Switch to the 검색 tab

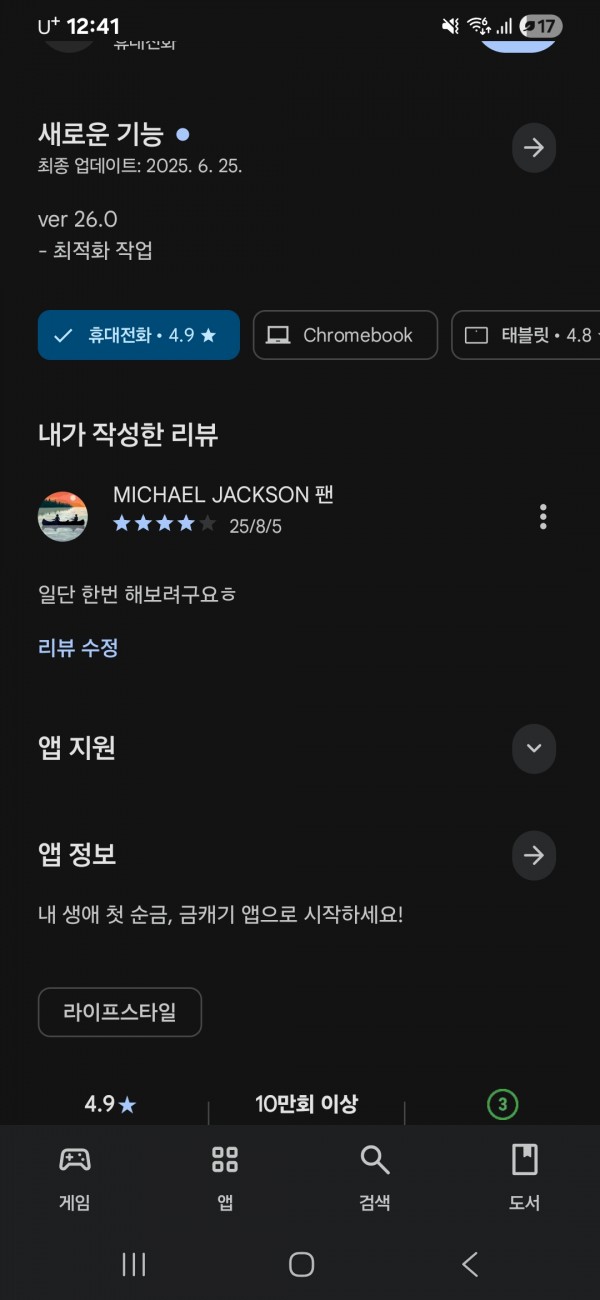click(375, 1177)
